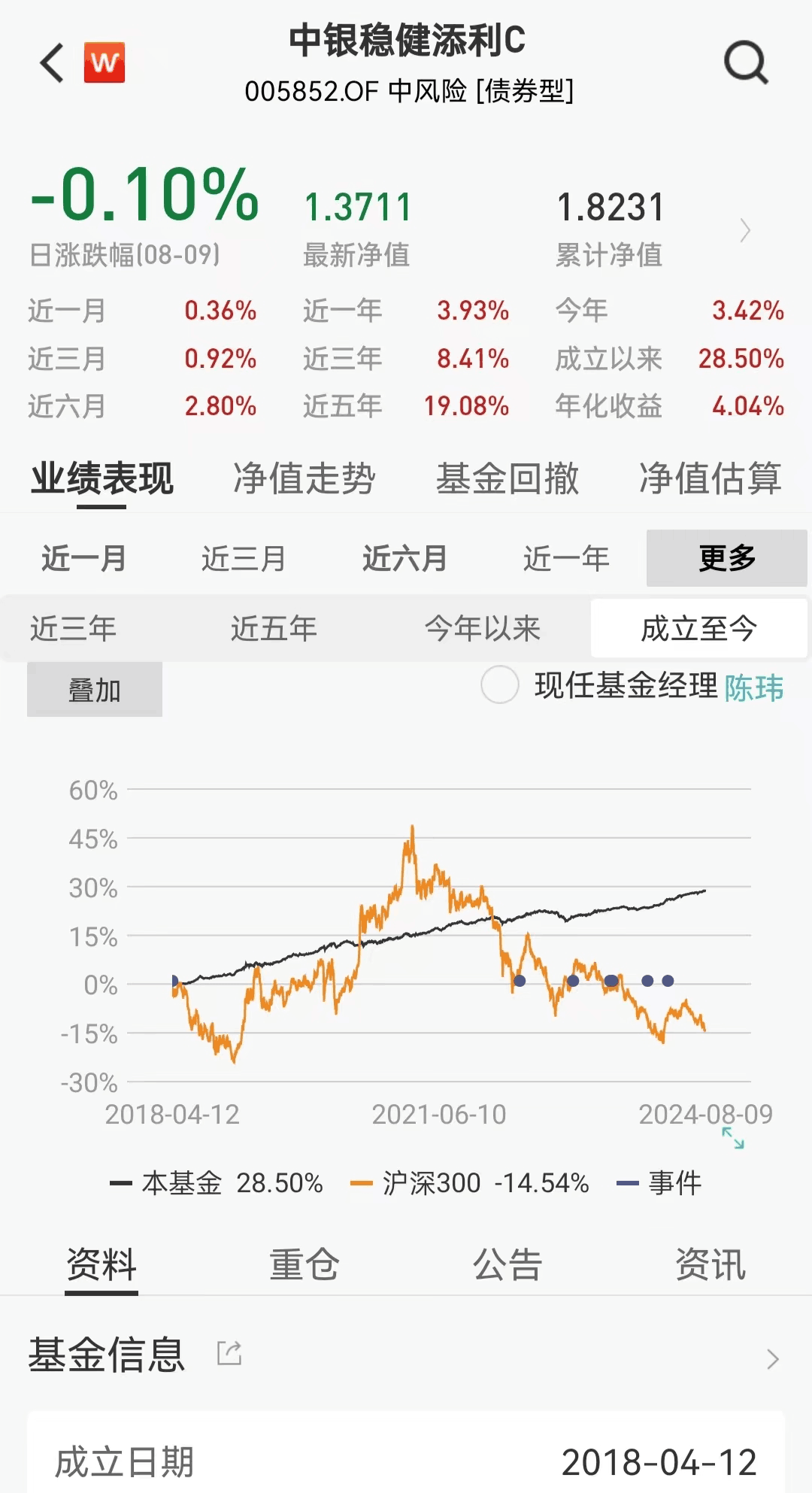Tap the 叠加 overlay button
Screen dimensions: 812x1493
coord(95,690)
